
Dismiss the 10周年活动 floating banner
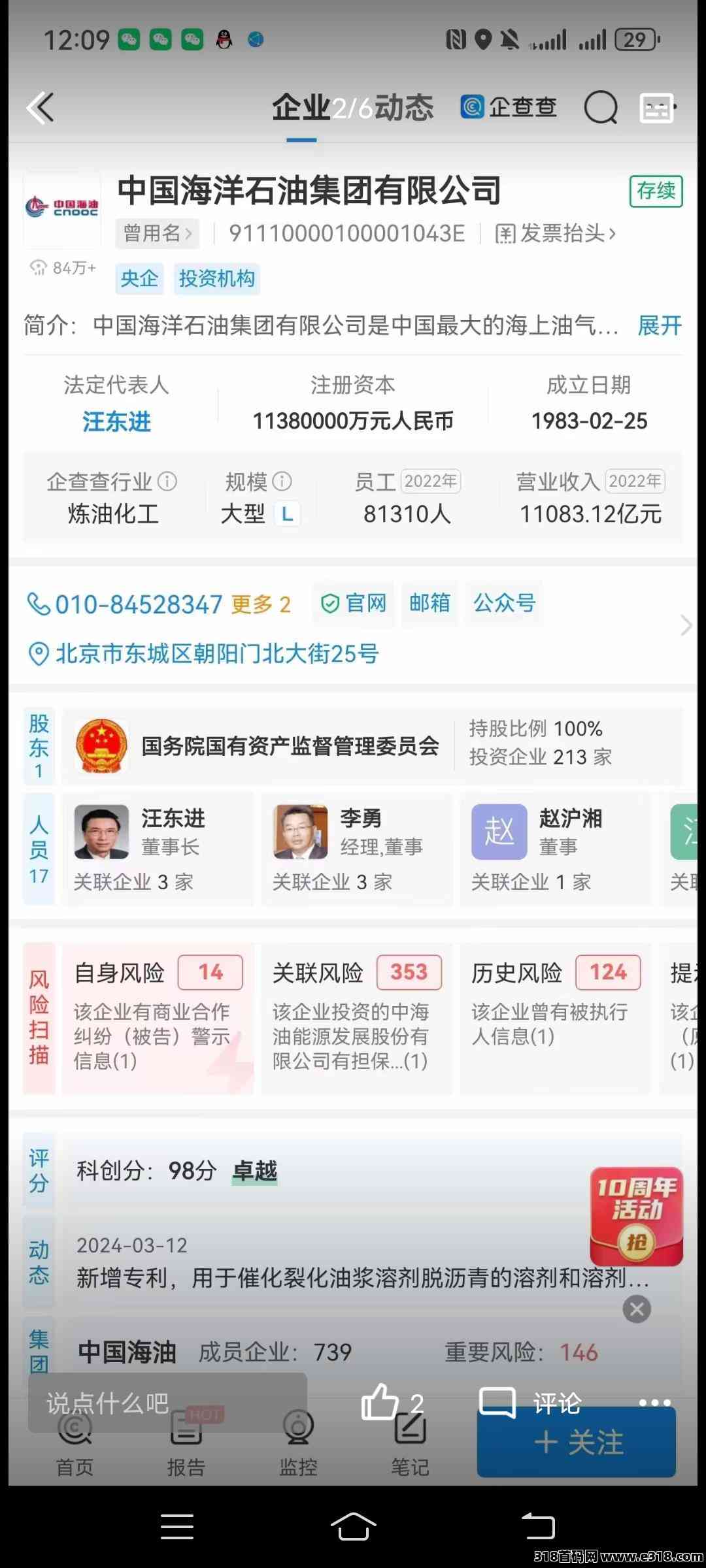637,1309
